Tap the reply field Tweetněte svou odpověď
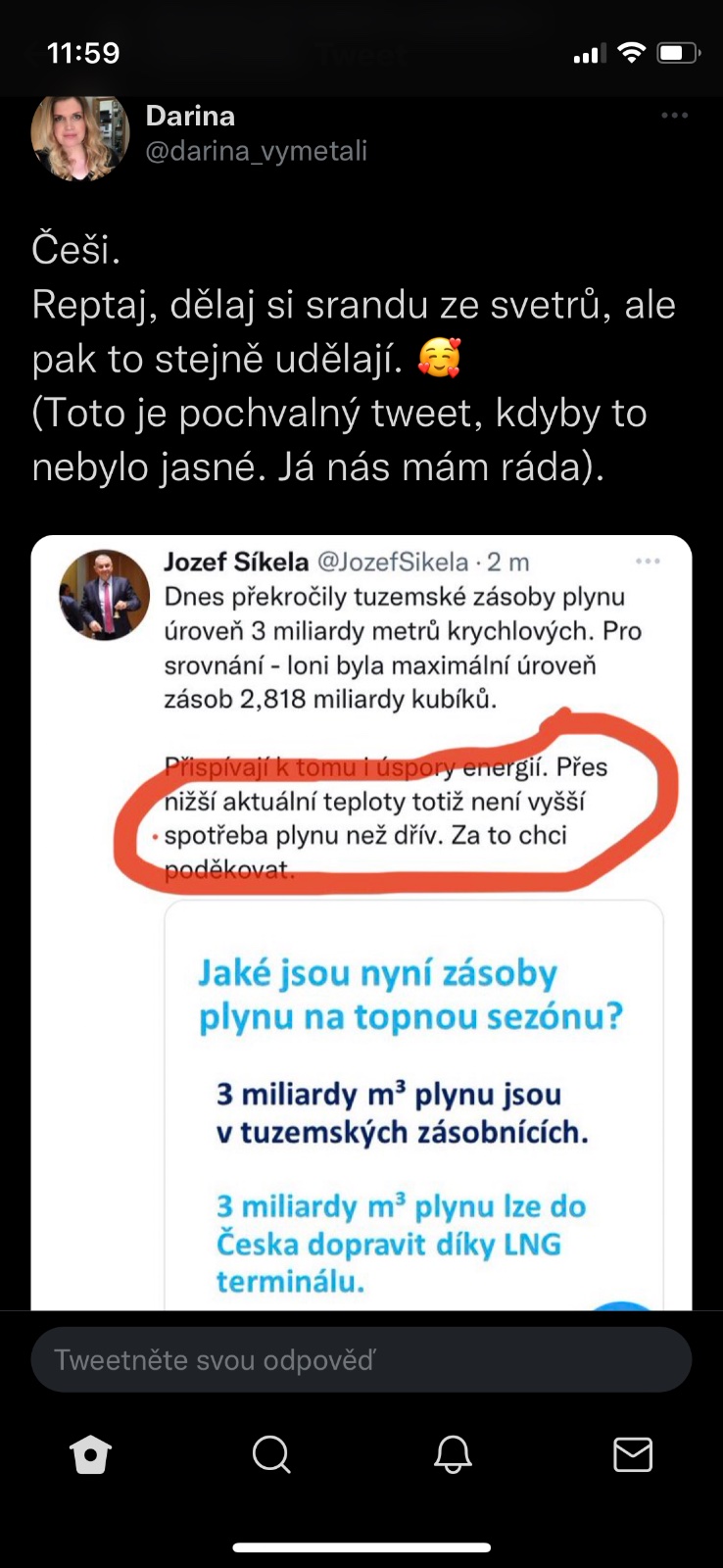 coord(361,1359)
